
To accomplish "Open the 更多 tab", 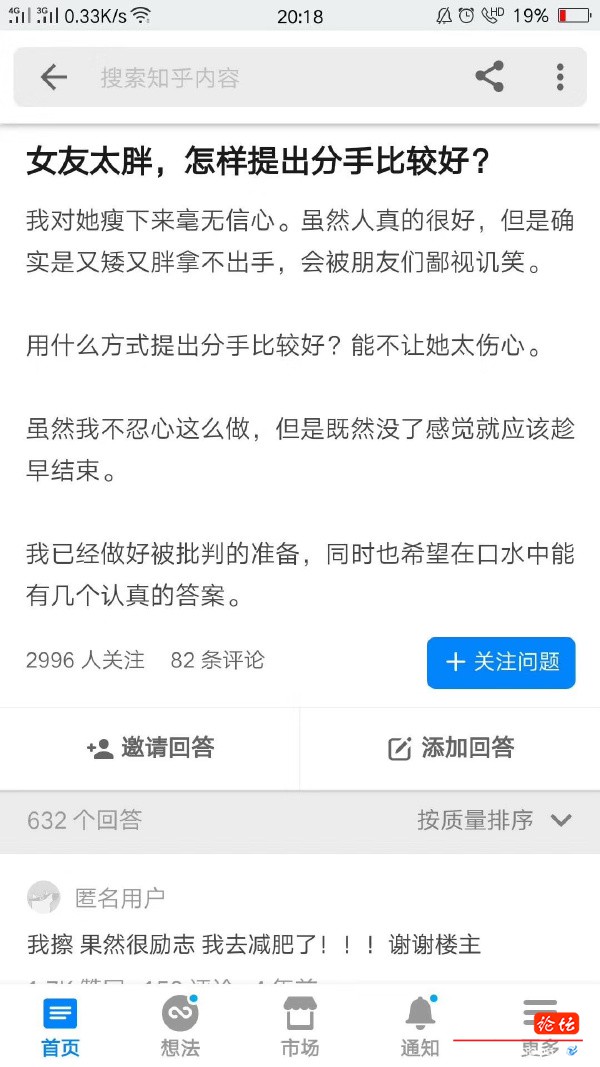I will tap(540, 1026).
